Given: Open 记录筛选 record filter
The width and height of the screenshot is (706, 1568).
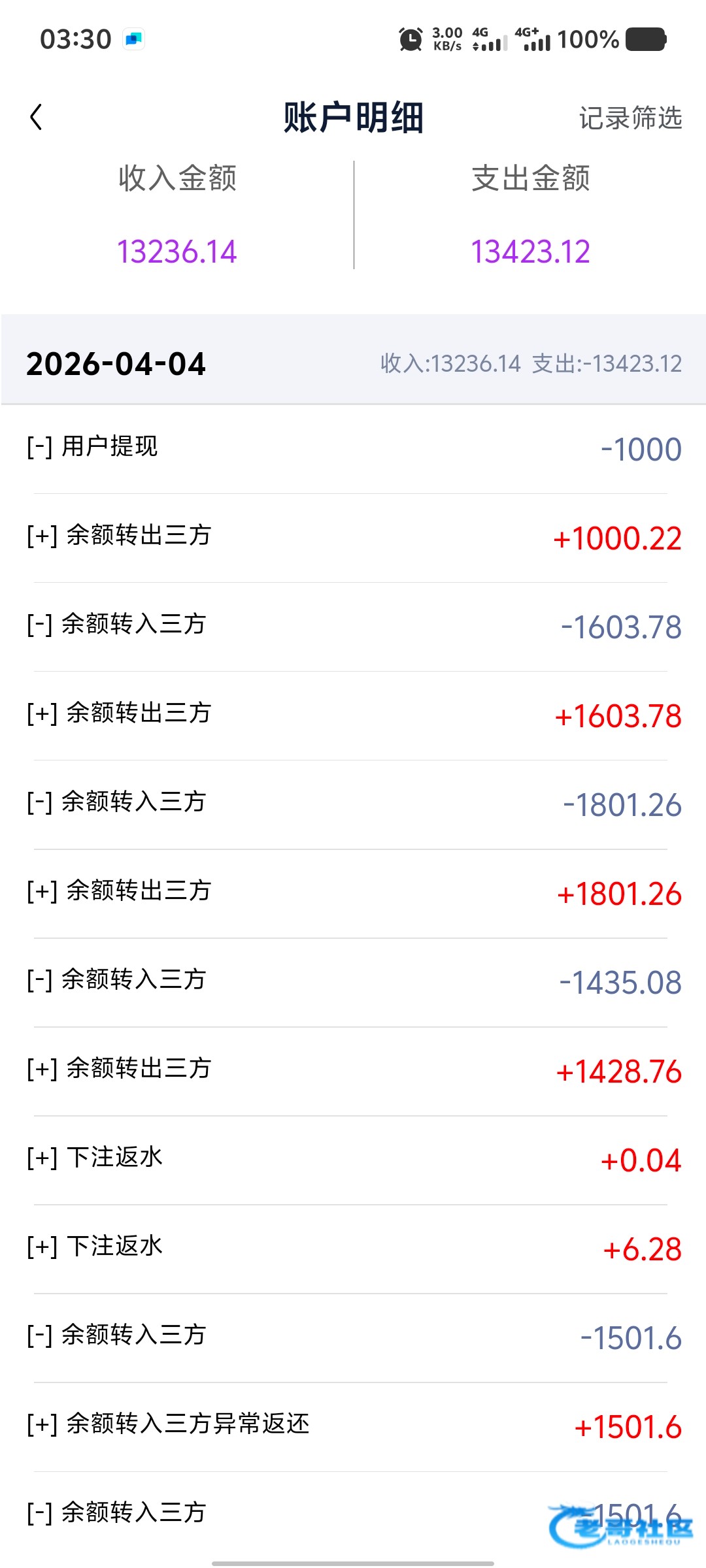Looking at the screenshot, I should [x=630, y=118].
